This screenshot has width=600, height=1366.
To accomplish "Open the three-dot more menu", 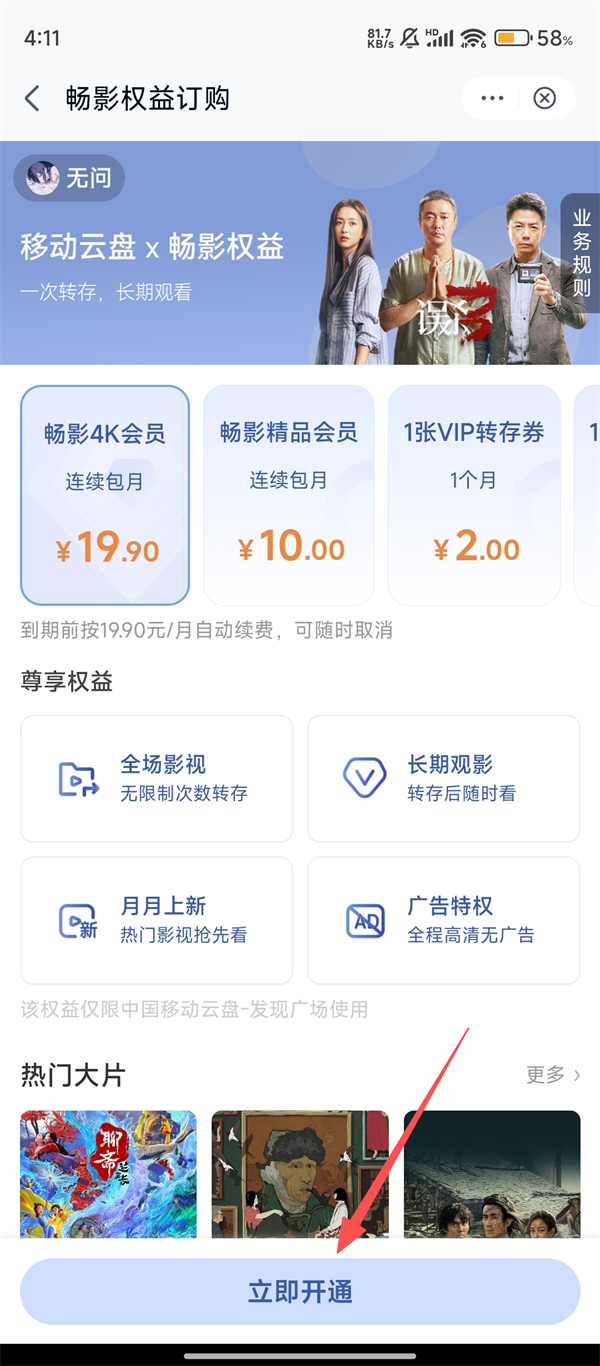I will click(492, 98).
